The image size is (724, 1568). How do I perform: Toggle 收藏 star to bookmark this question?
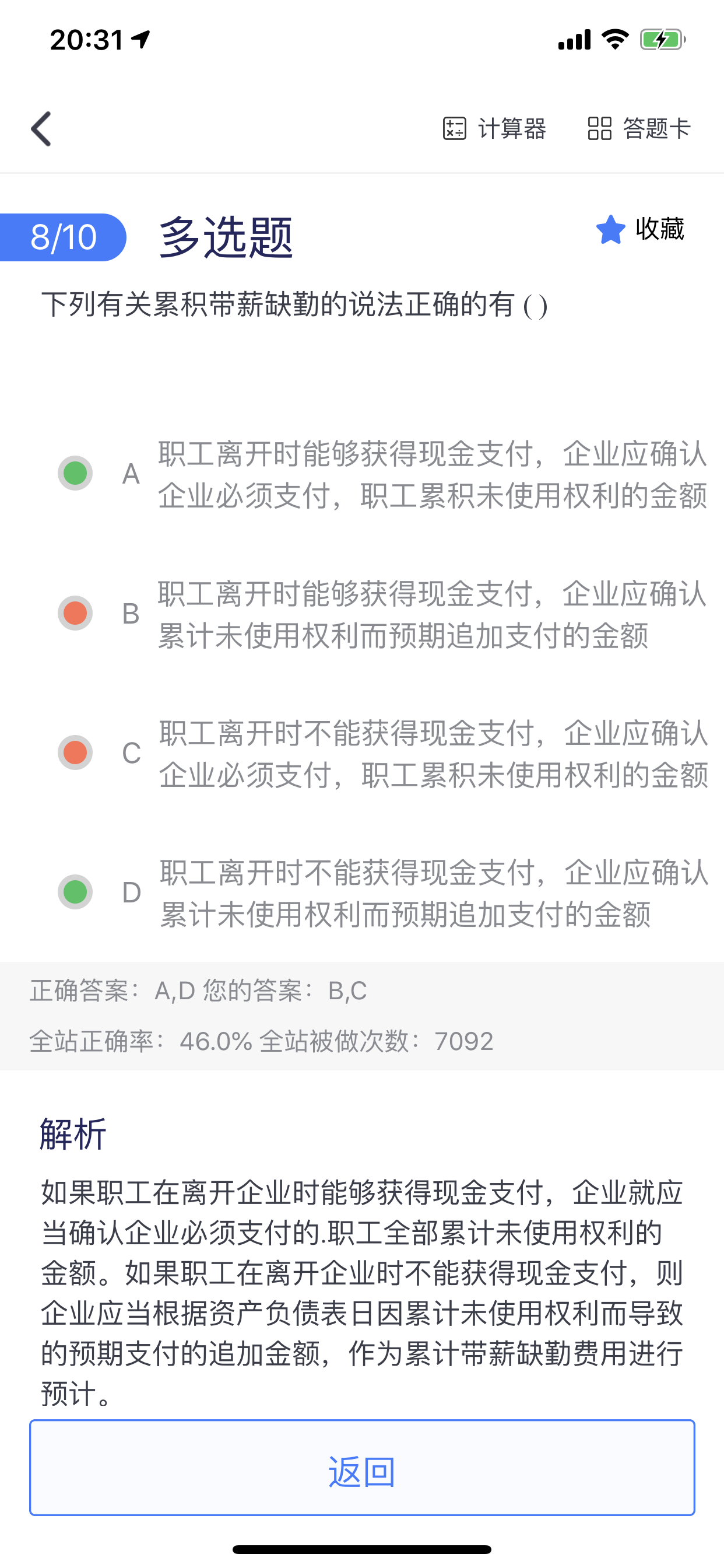[x=640, y=229]
